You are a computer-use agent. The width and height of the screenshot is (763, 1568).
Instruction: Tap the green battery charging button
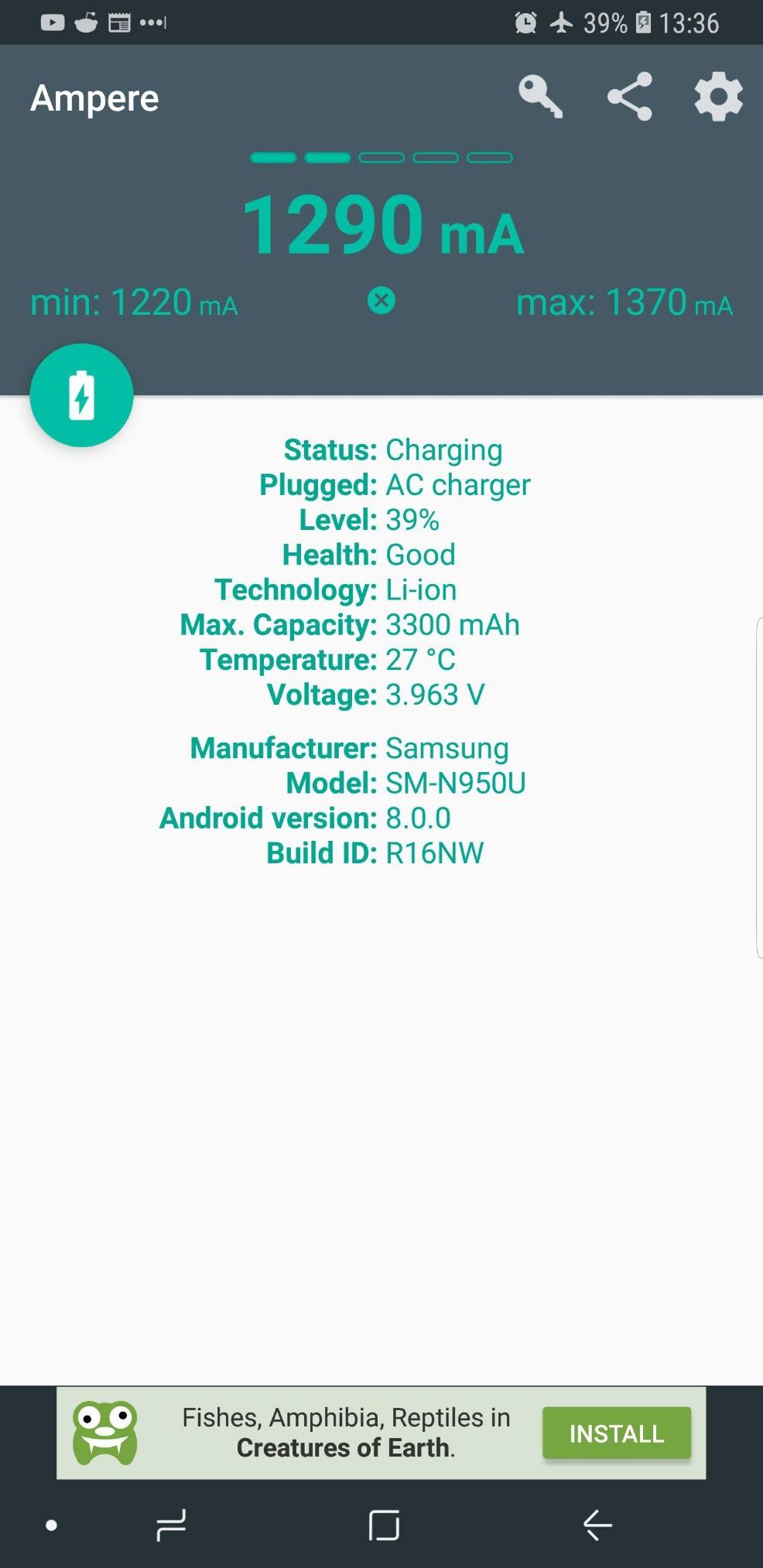(x=81, y=395)
